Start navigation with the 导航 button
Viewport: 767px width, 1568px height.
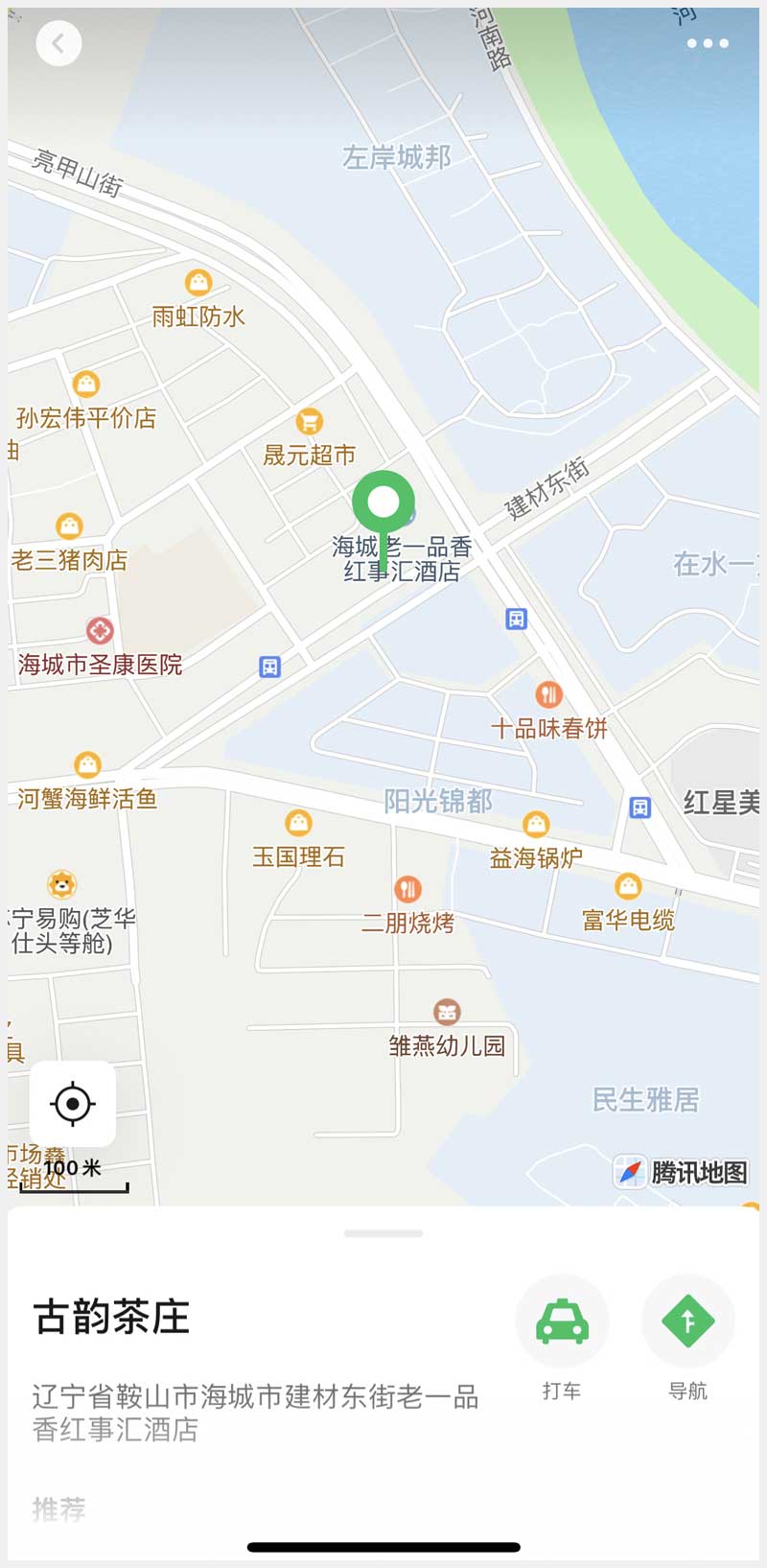[687, 1322]
